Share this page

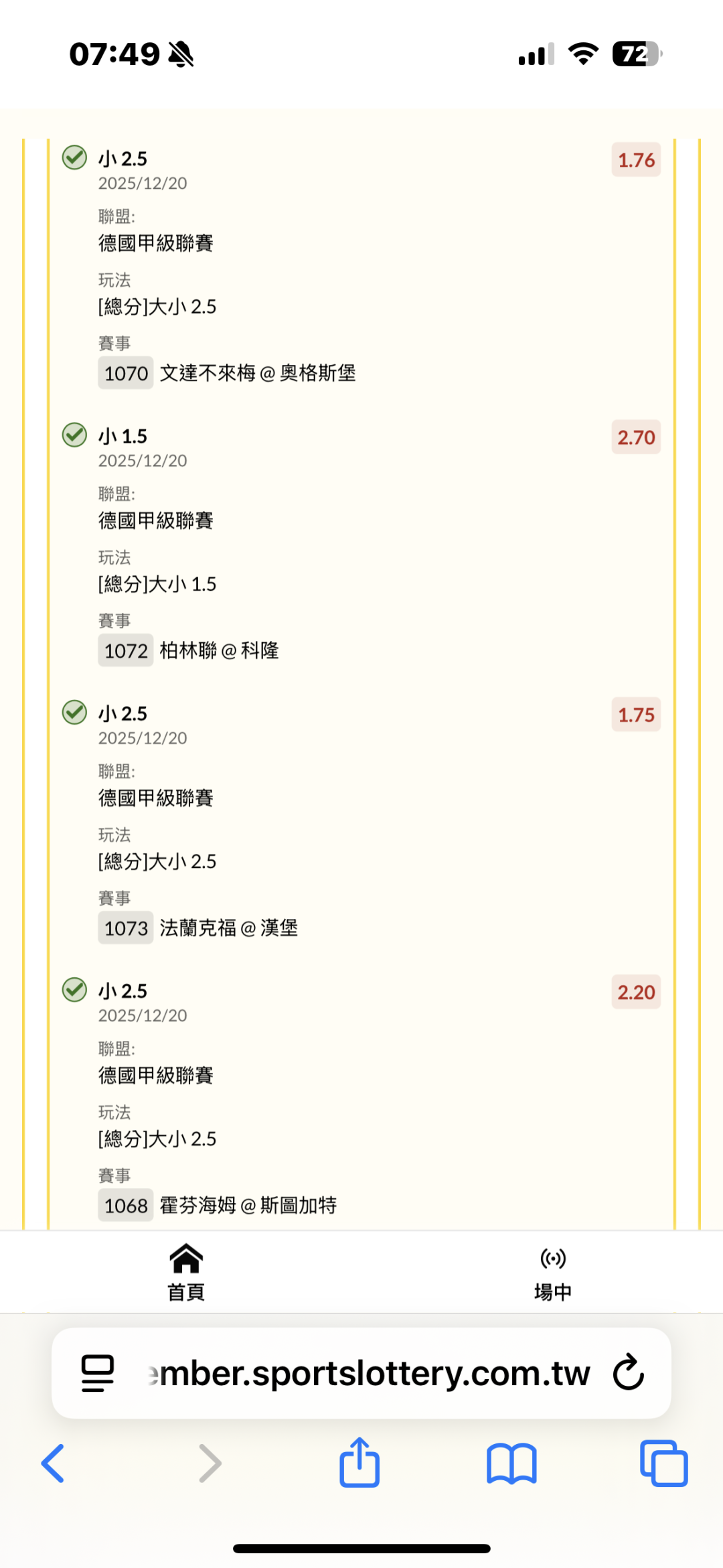point(359,1462)
